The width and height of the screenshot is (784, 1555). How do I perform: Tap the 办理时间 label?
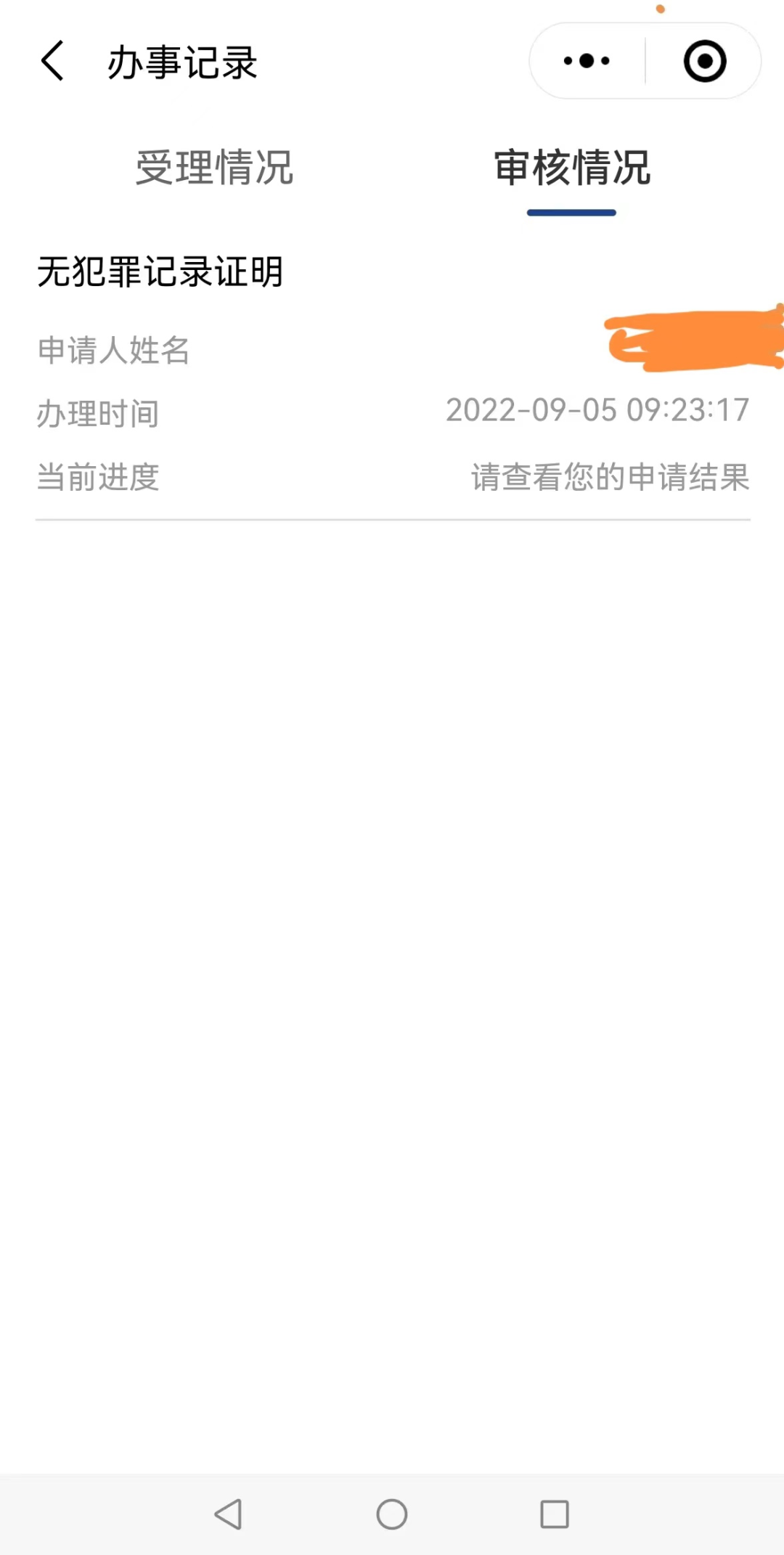coord(97,415)
